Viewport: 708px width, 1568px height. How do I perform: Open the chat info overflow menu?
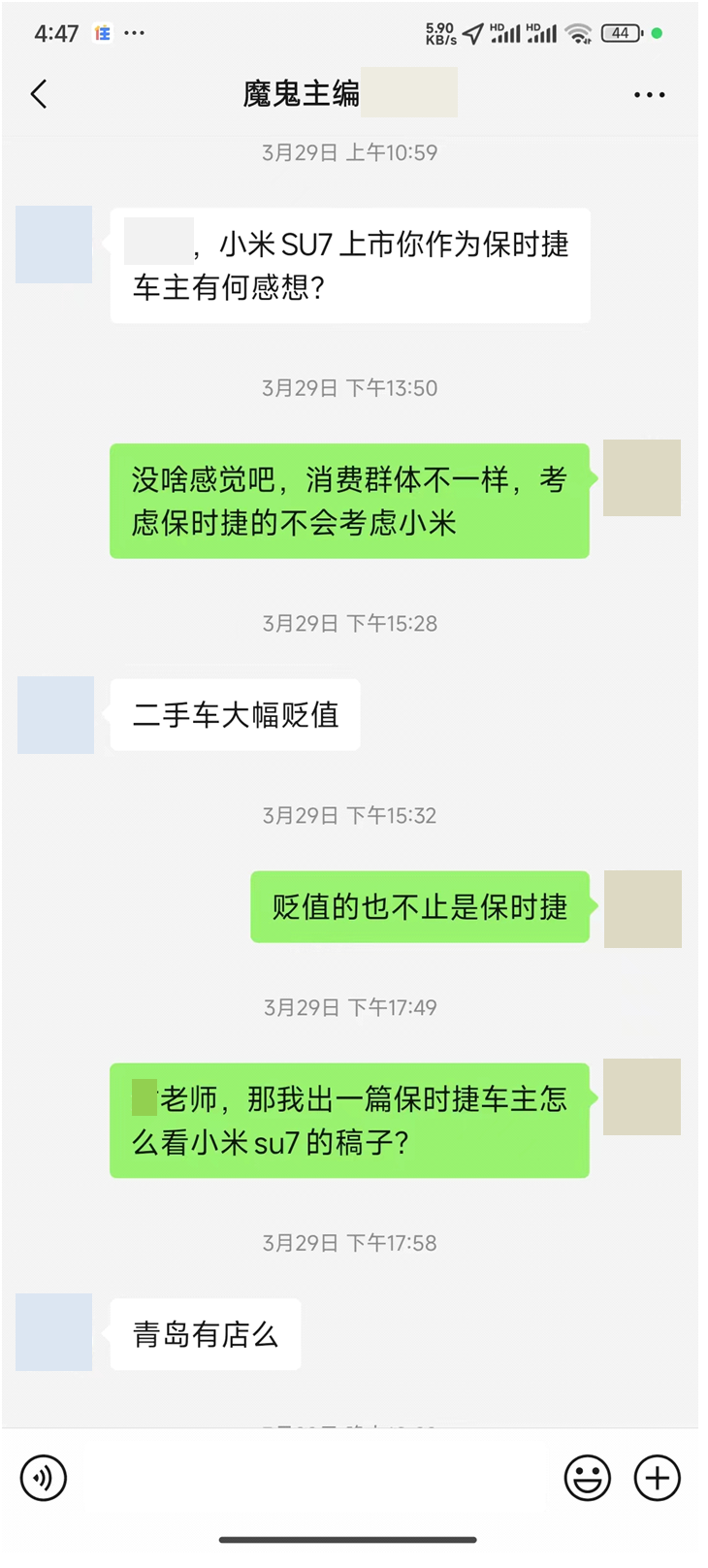coord(649,94)
